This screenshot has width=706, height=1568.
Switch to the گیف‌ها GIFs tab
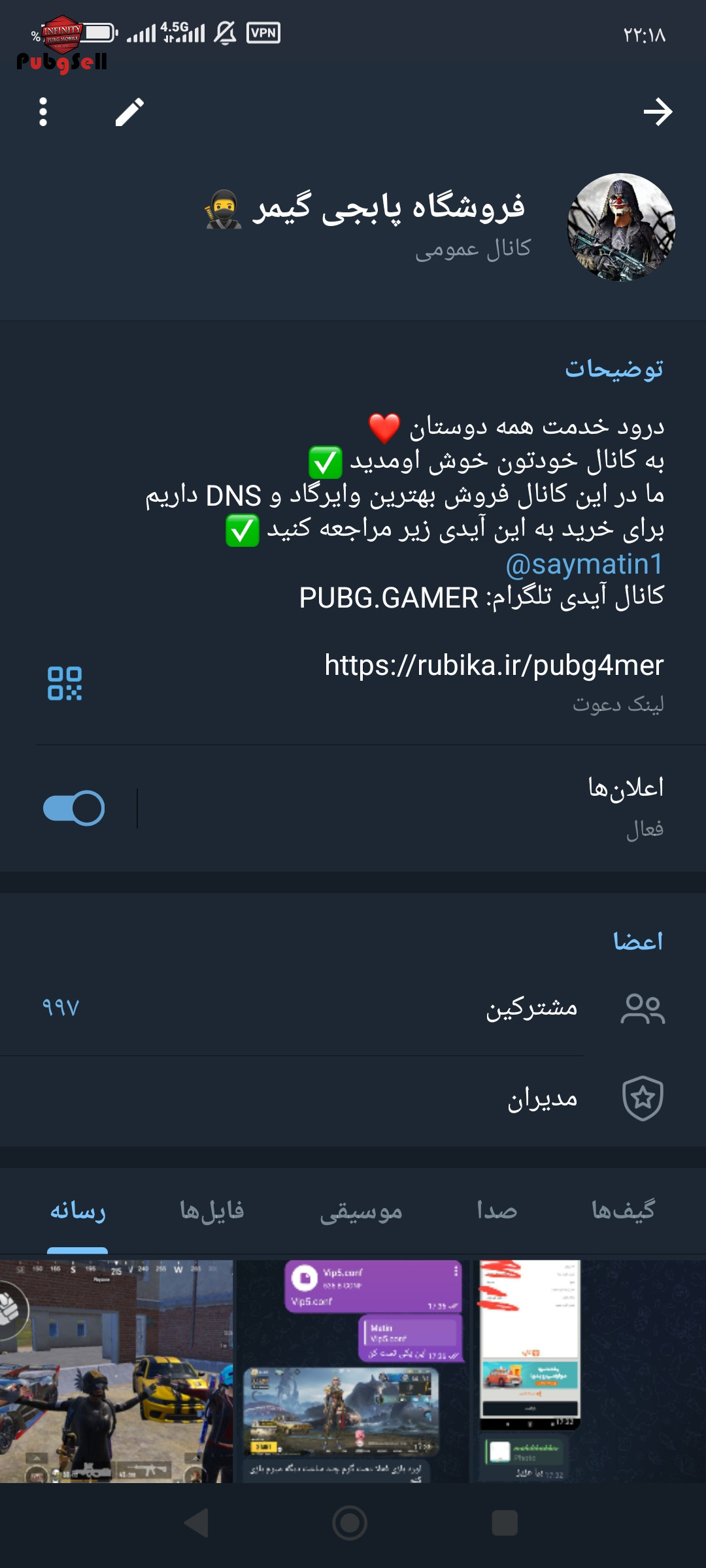point(623,1210)
